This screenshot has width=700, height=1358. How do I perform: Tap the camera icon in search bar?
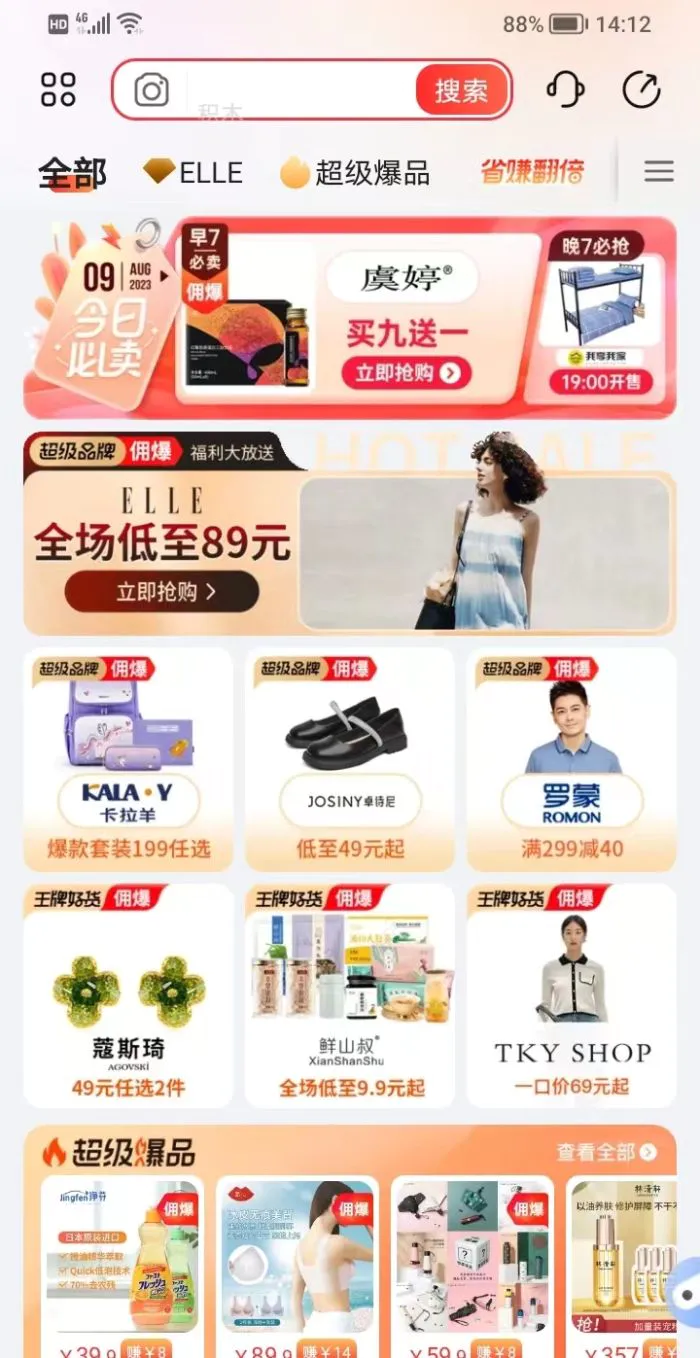[151, 91]
